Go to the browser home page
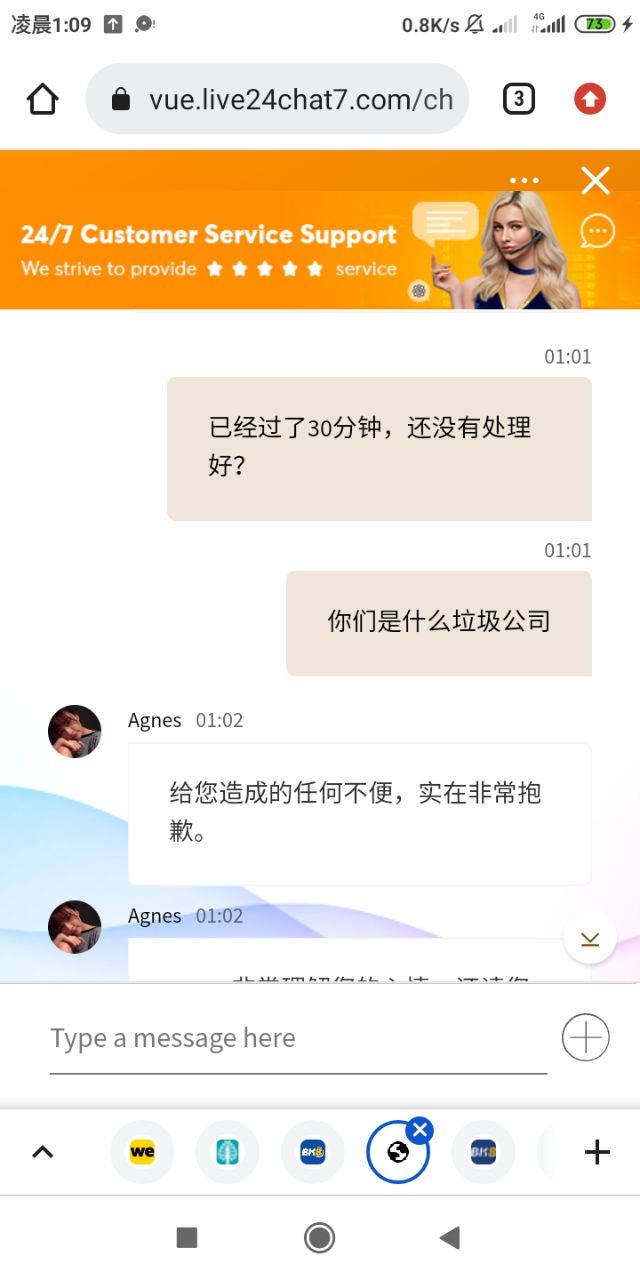The image size is (640, 1280). click(x=42, y=99)
